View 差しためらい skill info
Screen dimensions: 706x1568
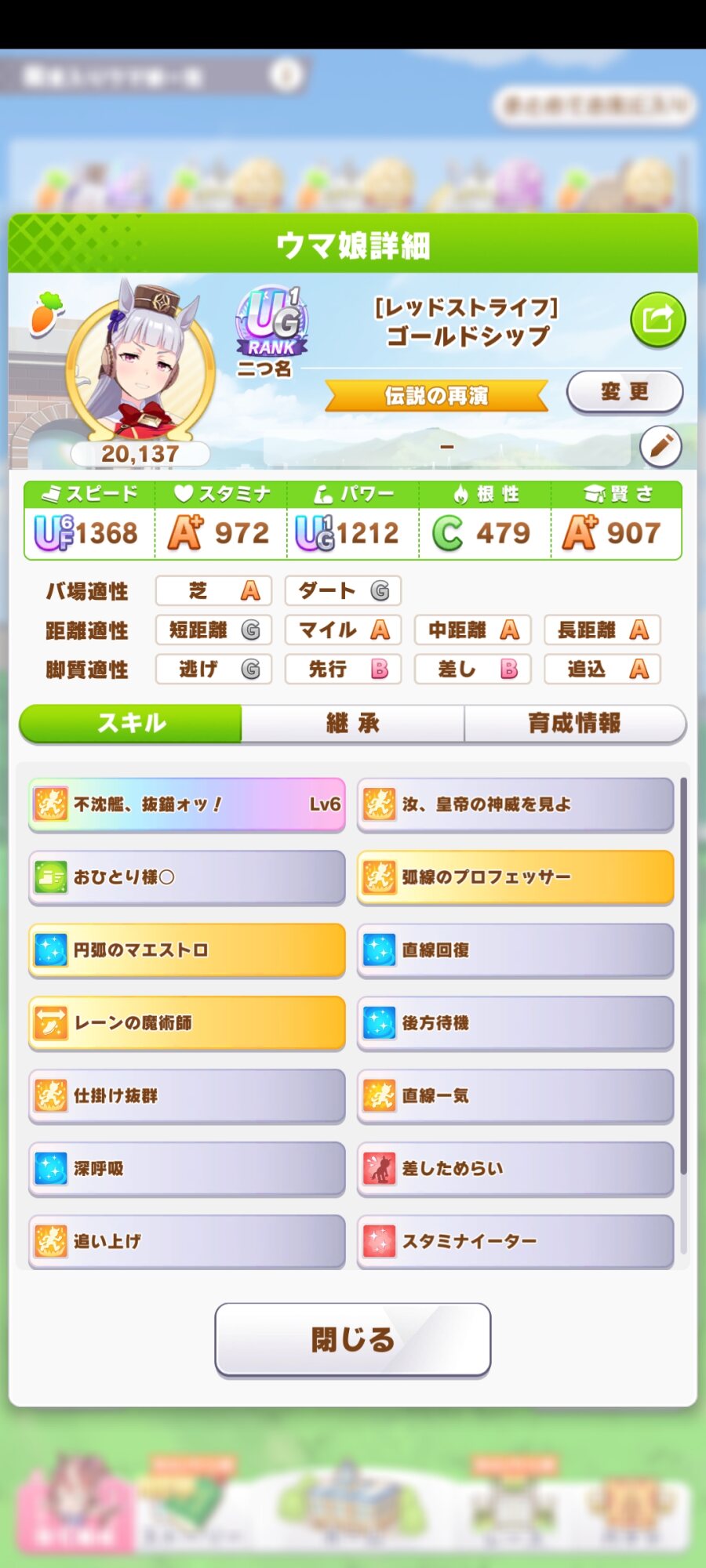pyautogui.click(x=515, y=1169)
